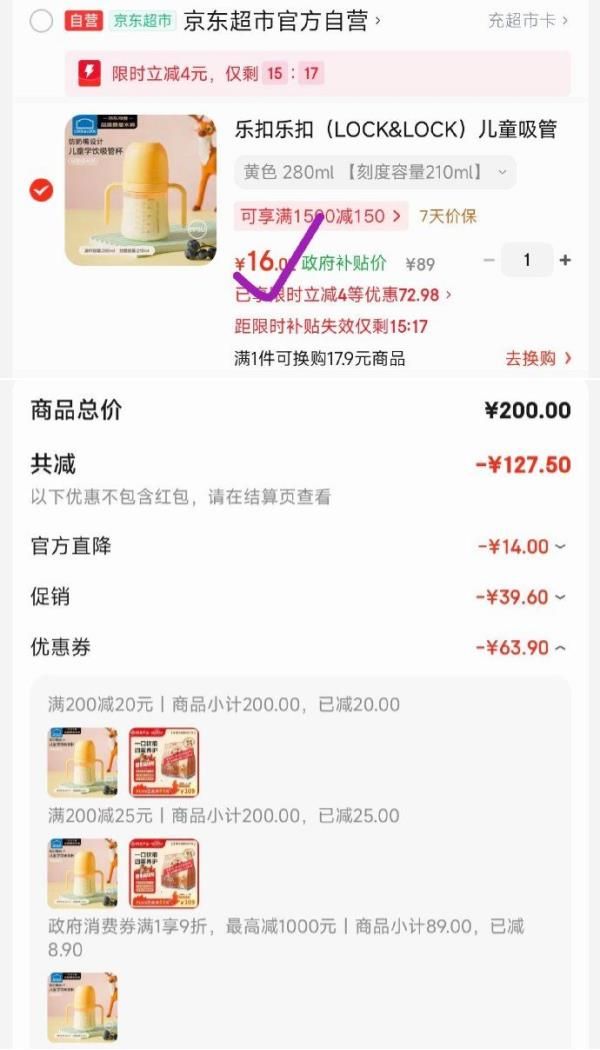The image size is (600, 1050).
Task: Open the 黄色 280ml variant dropdown
Action: [375, 172]
